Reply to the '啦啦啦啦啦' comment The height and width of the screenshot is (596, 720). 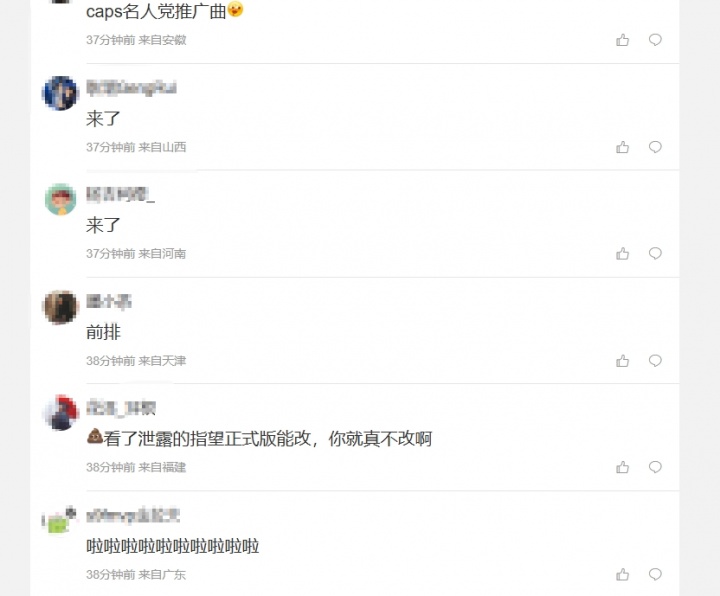pyautogui.click(x=655, y=575)
